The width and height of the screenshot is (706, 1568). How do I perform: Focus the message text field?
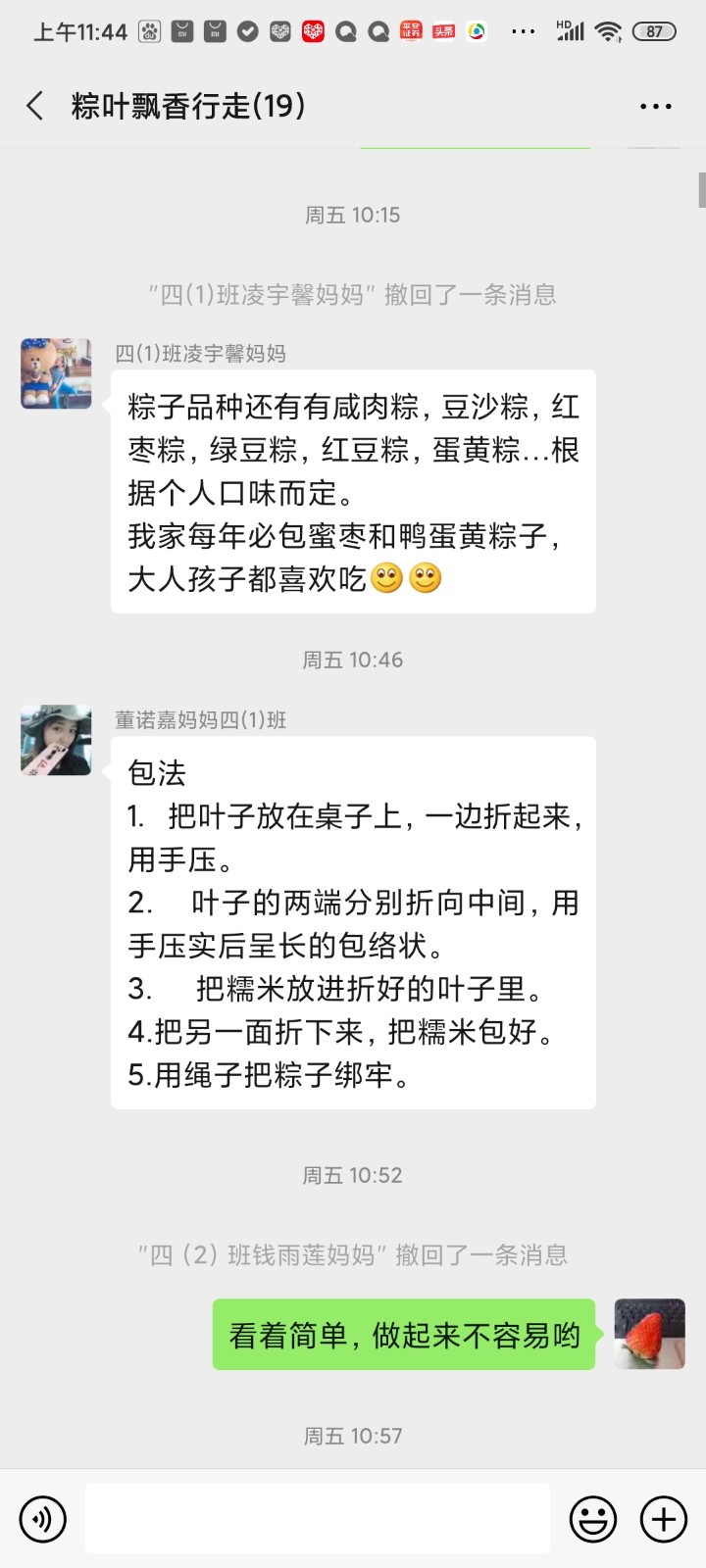point(317,1519)
